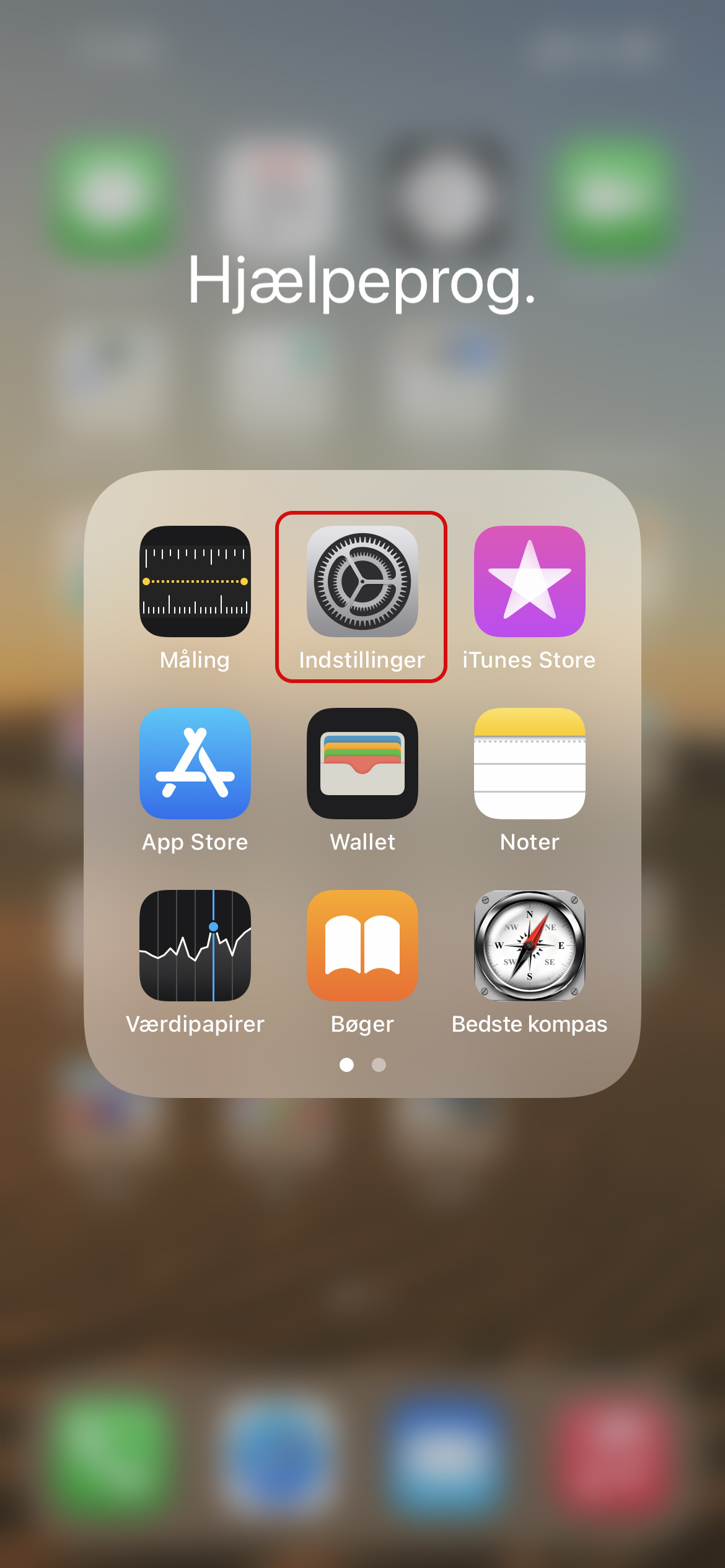
Task: Launch Bedste kompas app
Action: [530, 945]
